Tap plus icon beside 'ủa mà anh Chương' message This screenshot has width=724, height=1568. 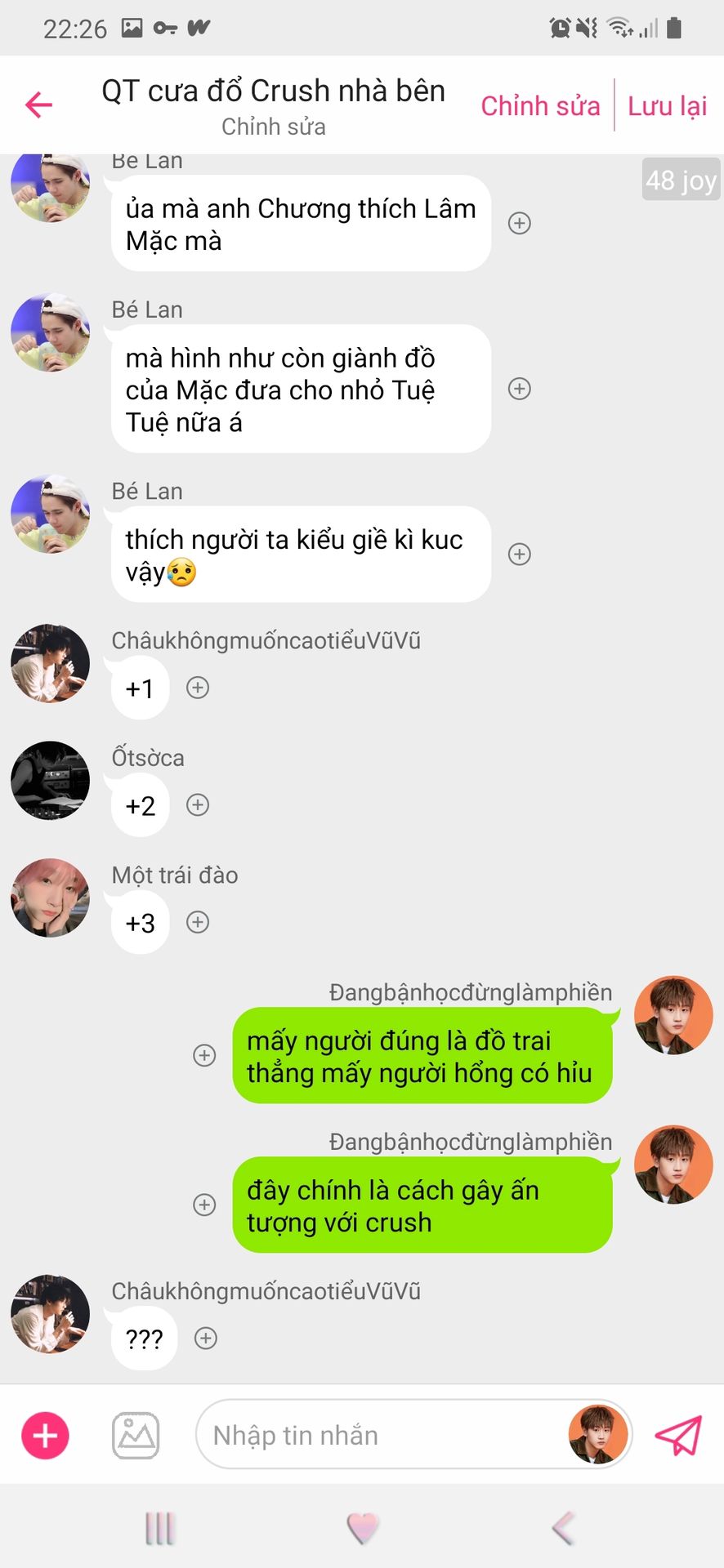(x=520, y=223)
